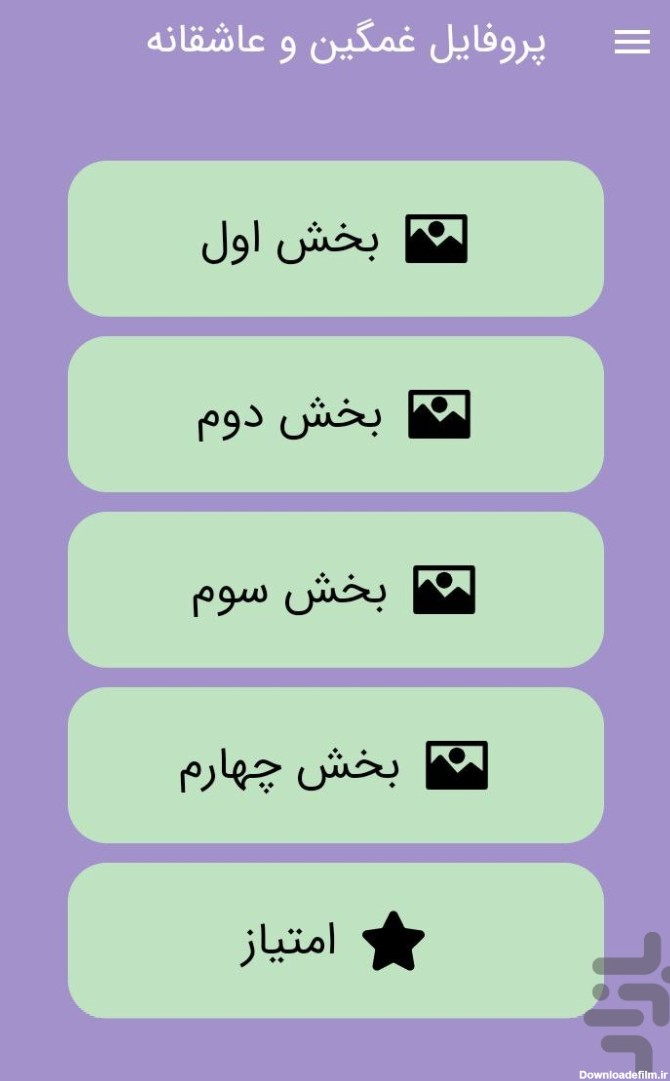The image size is (670, 1081).
Task: Open the hamburger drawer menu
Action: (632, 42)
